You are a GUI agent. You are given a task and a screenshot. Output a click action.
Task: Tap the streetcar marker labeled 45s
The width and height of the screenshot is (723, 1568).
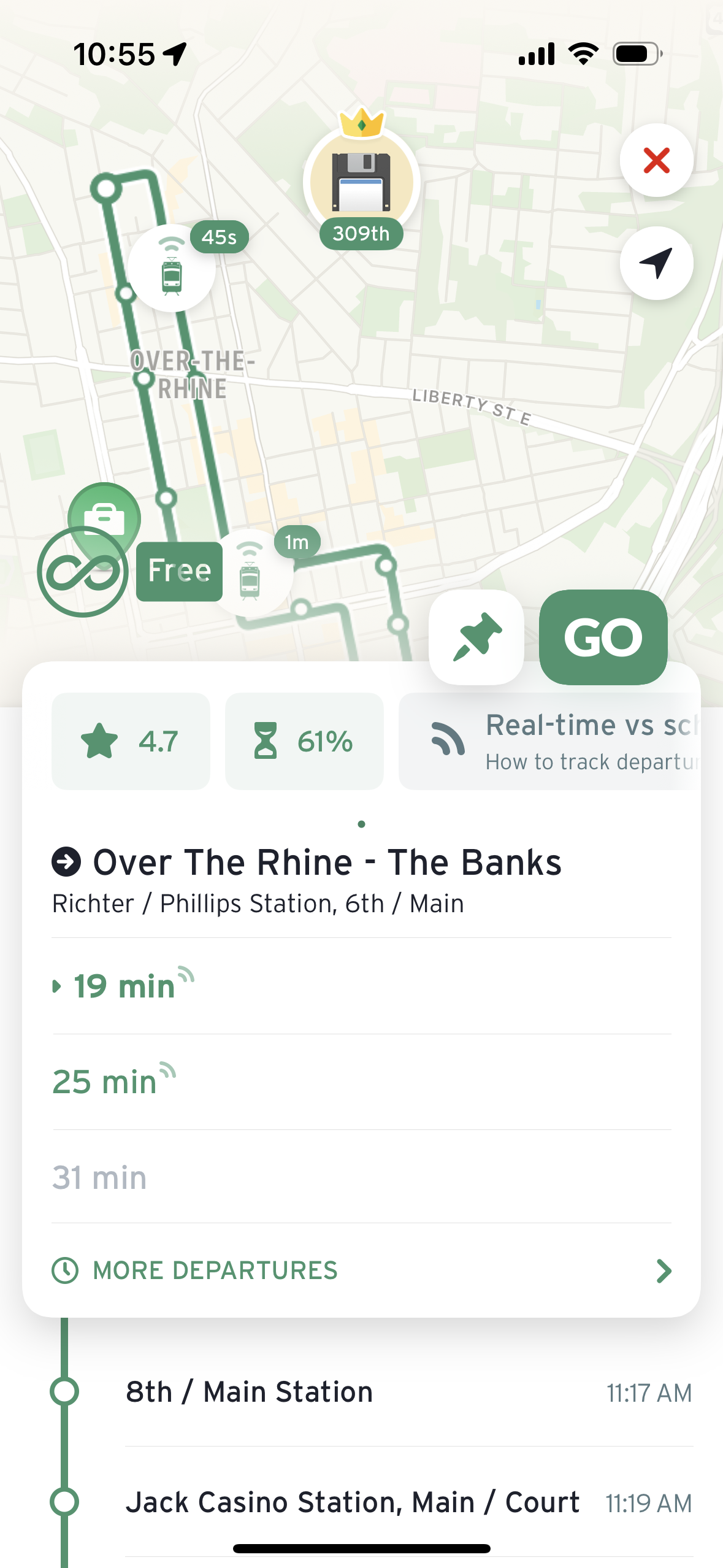(172, 268)
